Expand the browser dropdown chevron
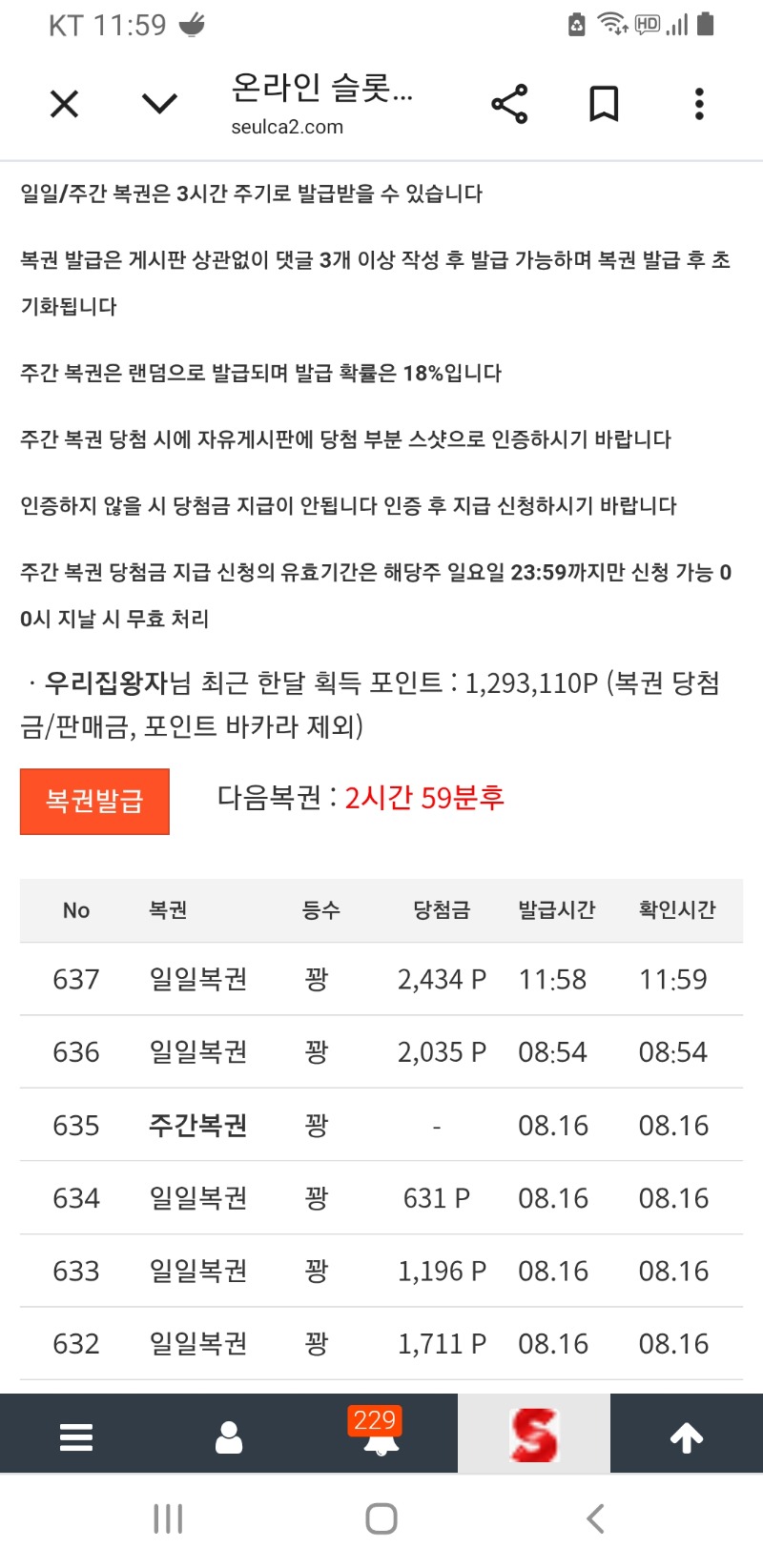Viewport: 763px width, 1568px height. (159, 103)
